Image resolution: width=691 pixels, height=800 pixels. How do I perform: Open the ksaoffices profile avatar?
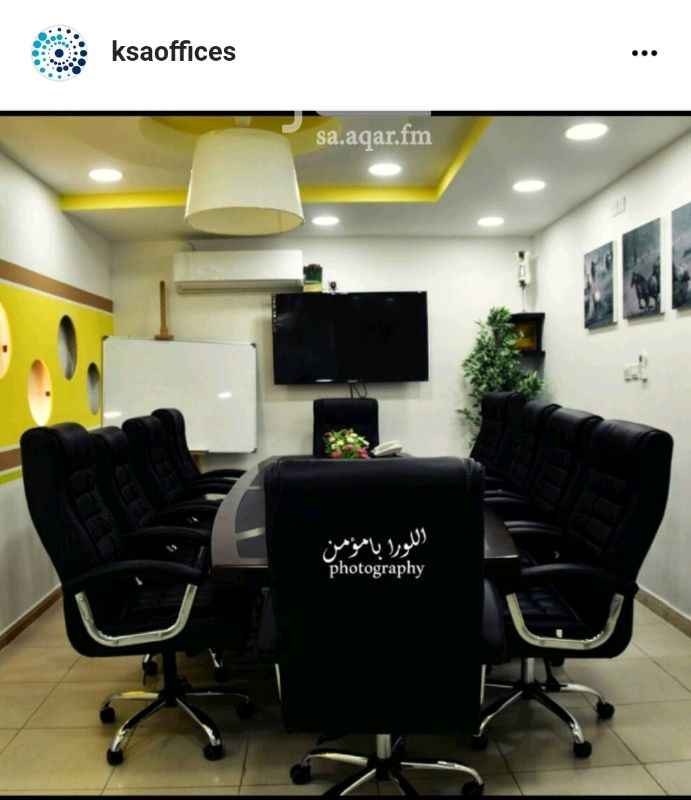coord(58,53)
